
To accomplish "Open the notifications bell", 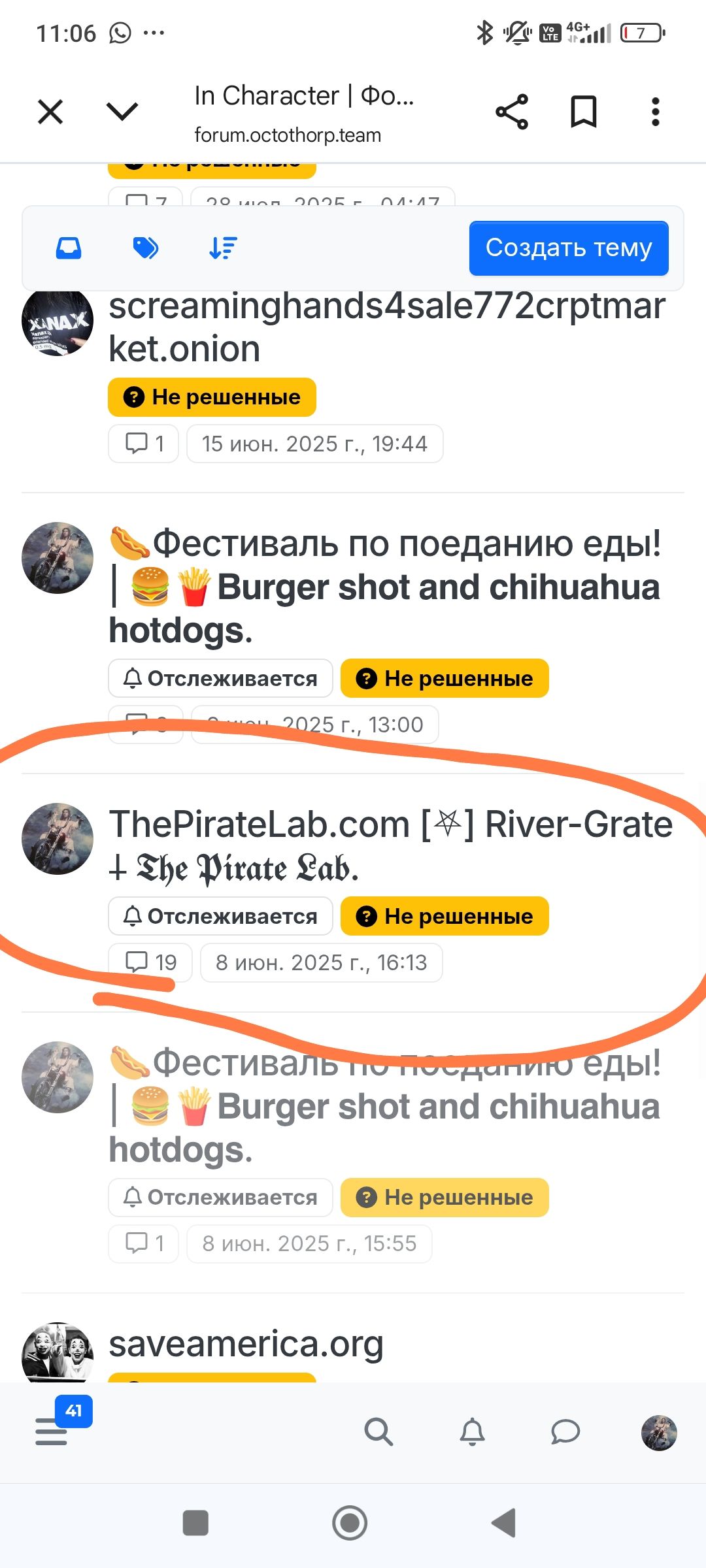I will coord(472,1431).
